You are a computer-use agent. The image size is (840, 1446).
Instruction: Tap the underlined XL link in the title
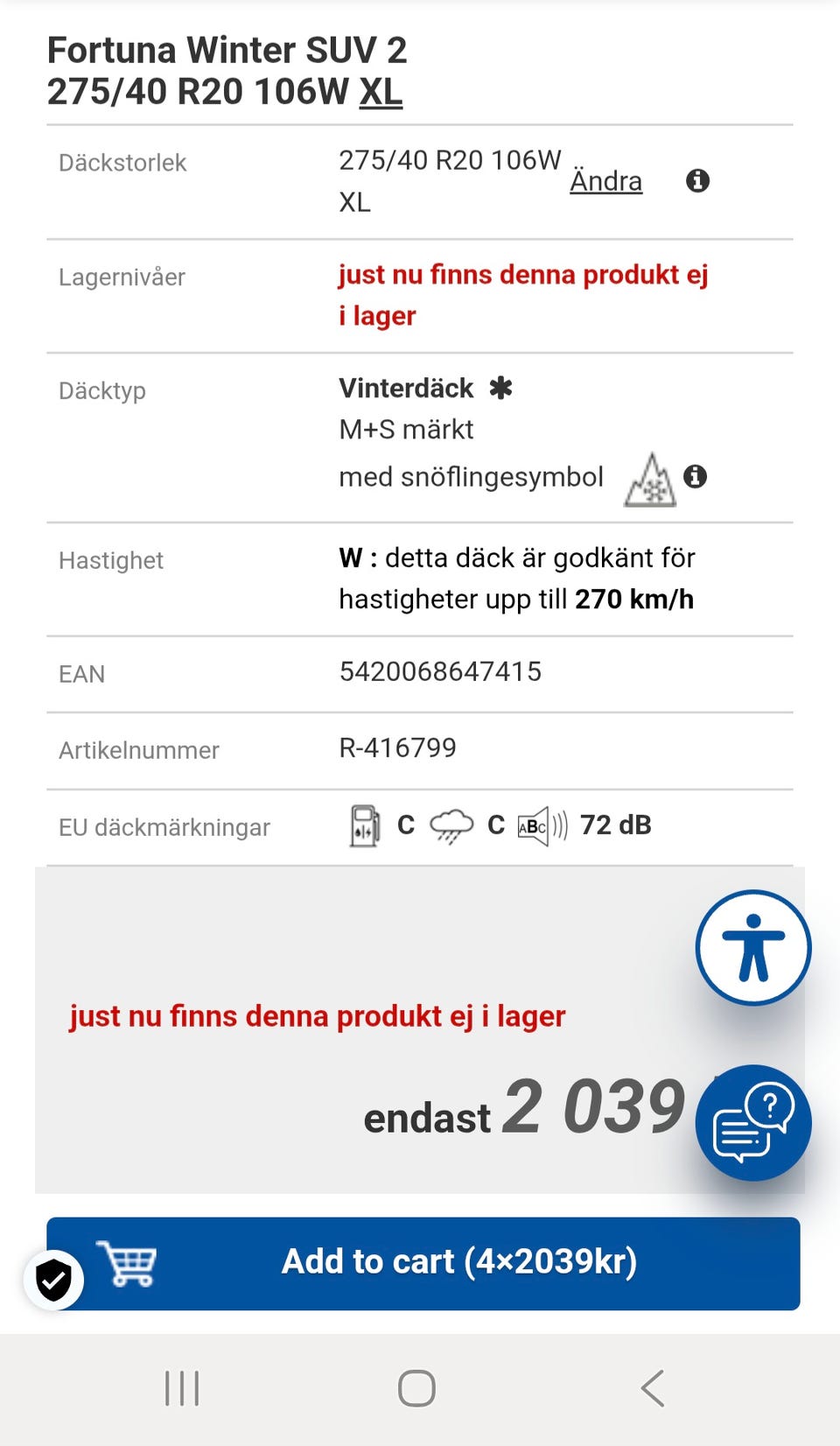[x=381, y=92]
